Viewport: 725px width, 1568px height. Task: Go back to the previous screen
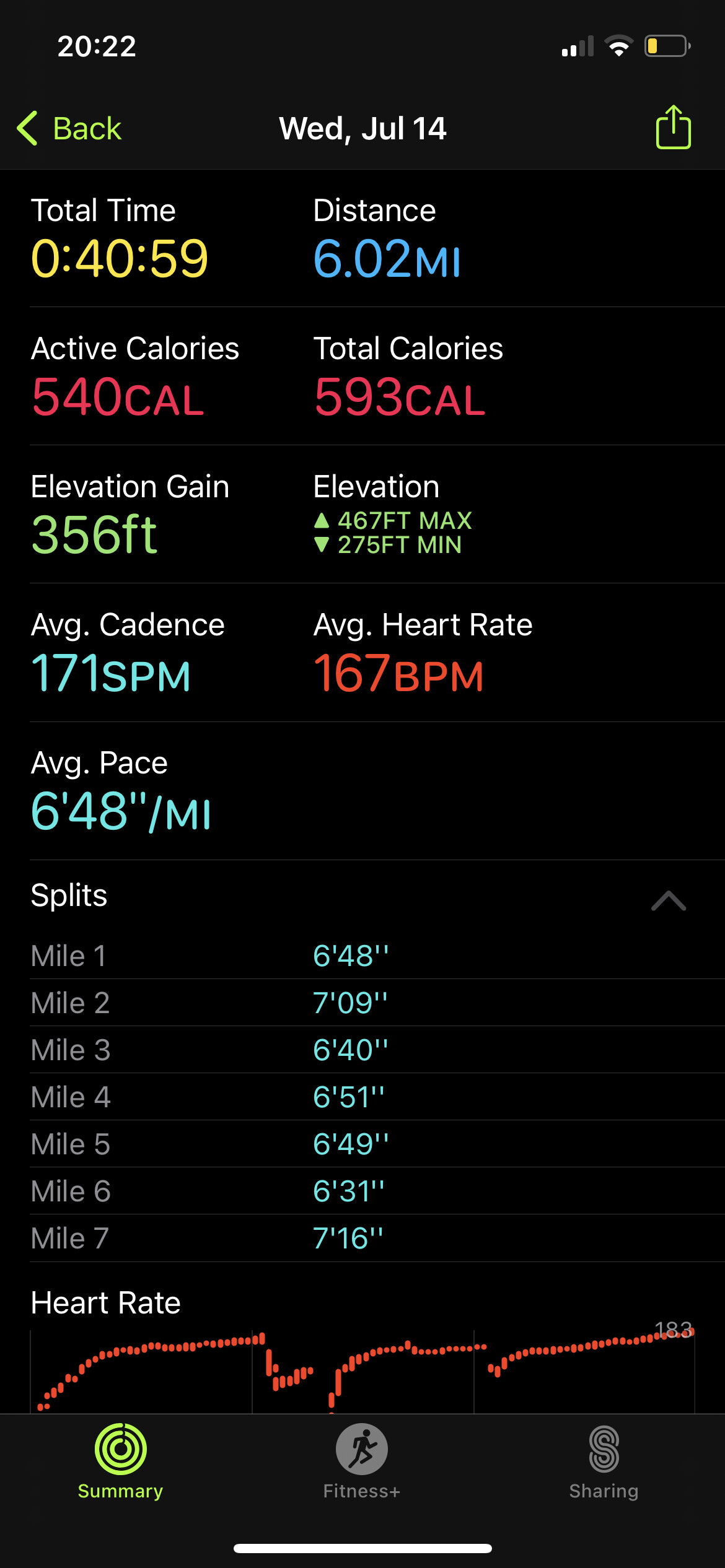click(69, 129)
